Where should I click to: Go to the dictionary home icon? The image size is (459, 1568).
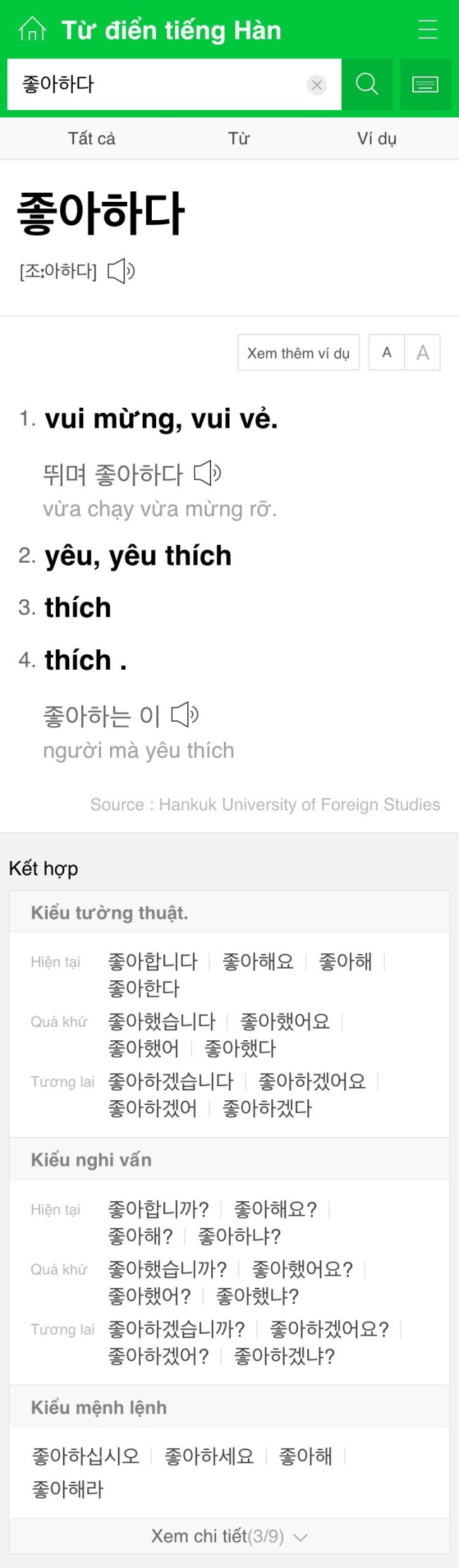(x=32, y=30)
